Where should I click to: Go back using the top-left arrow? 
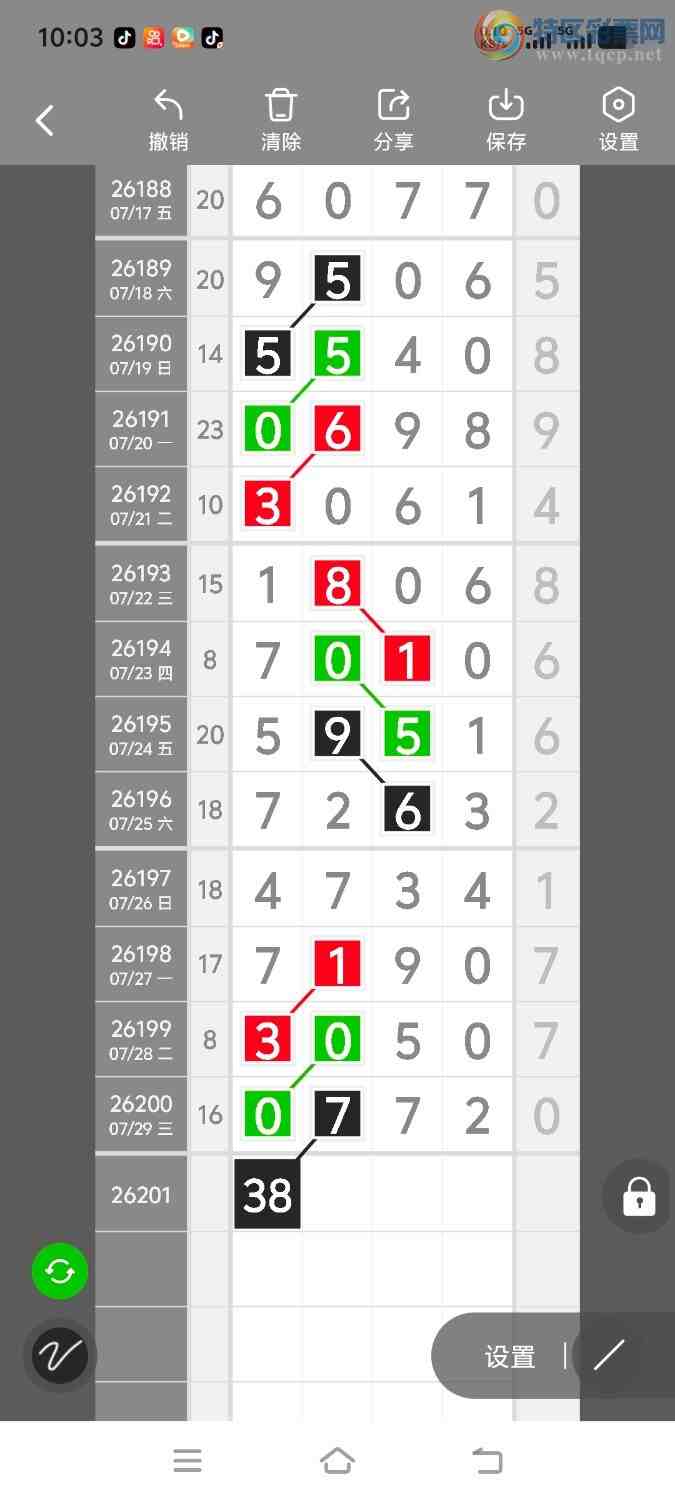[x=45, y=121]
